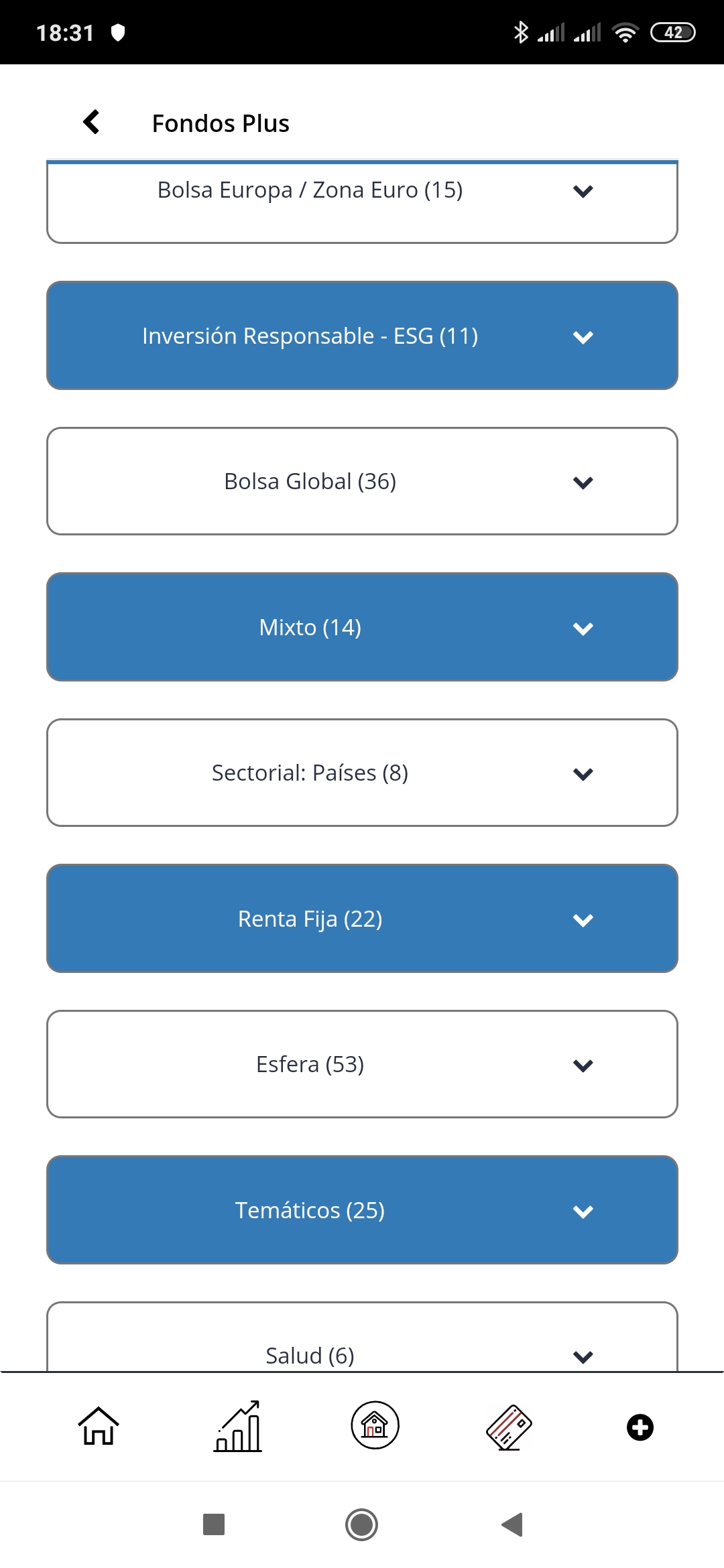
Task: Expand Bolsa Europa / Zona Euro category
Action: point(362,202)
